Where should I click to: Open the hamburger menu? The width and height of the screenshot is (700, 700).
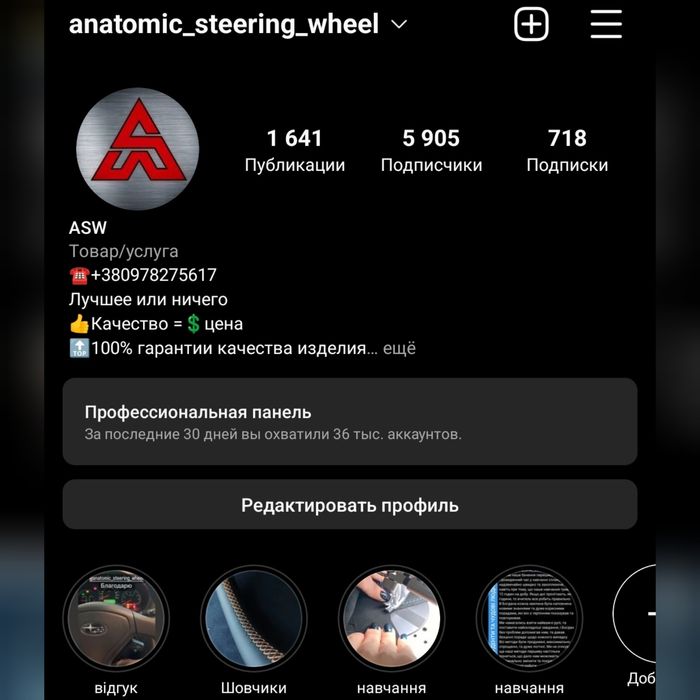[606, 24]
